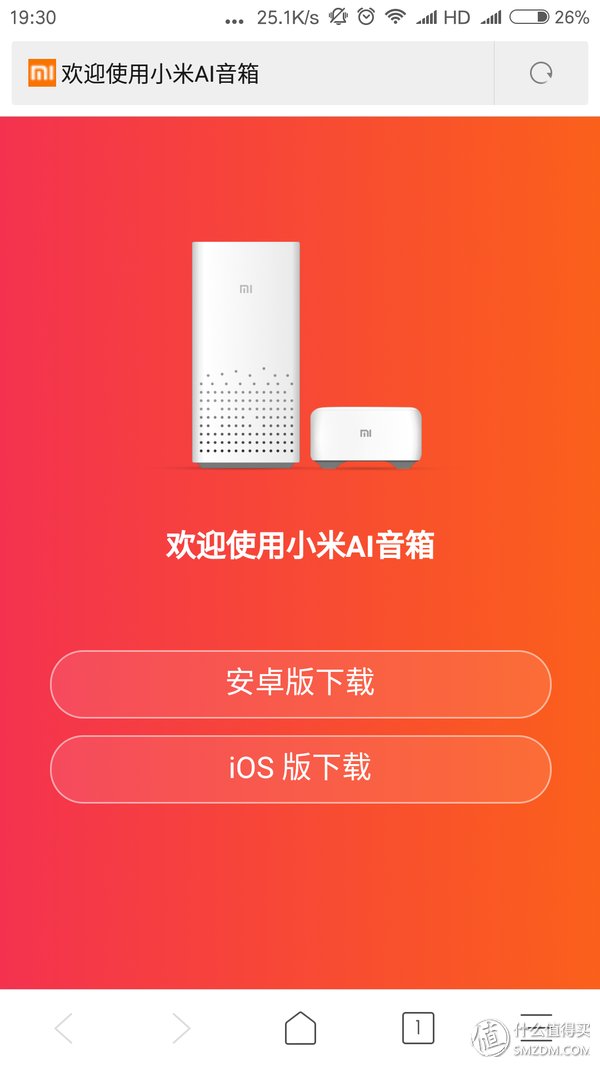Image resolution: width=600 pixels, height=1067 pixels.
Task: Download the Android version (安卓版下载)
Action: coord(300,684)
